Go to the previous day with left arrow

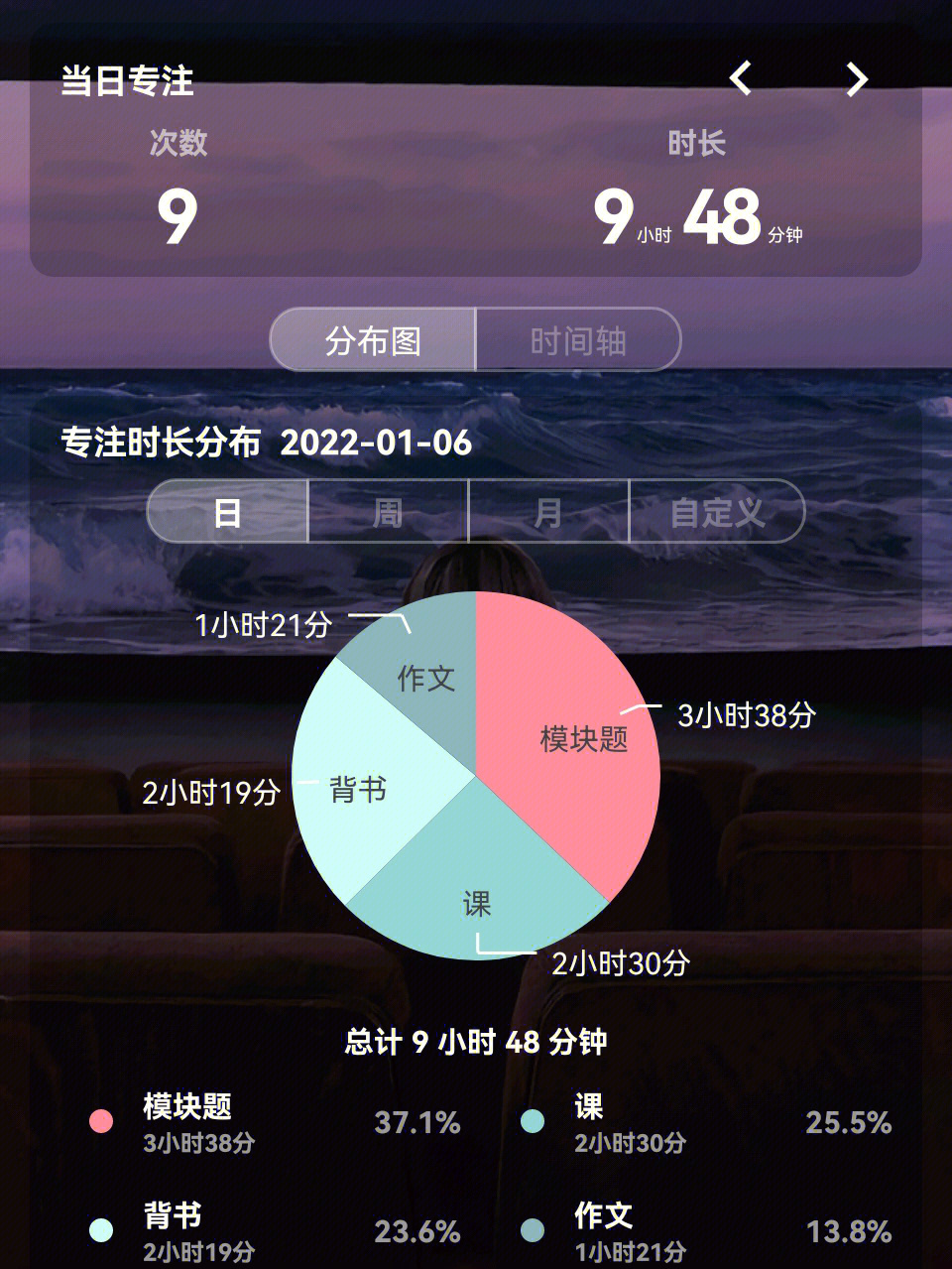pos(740,78)
